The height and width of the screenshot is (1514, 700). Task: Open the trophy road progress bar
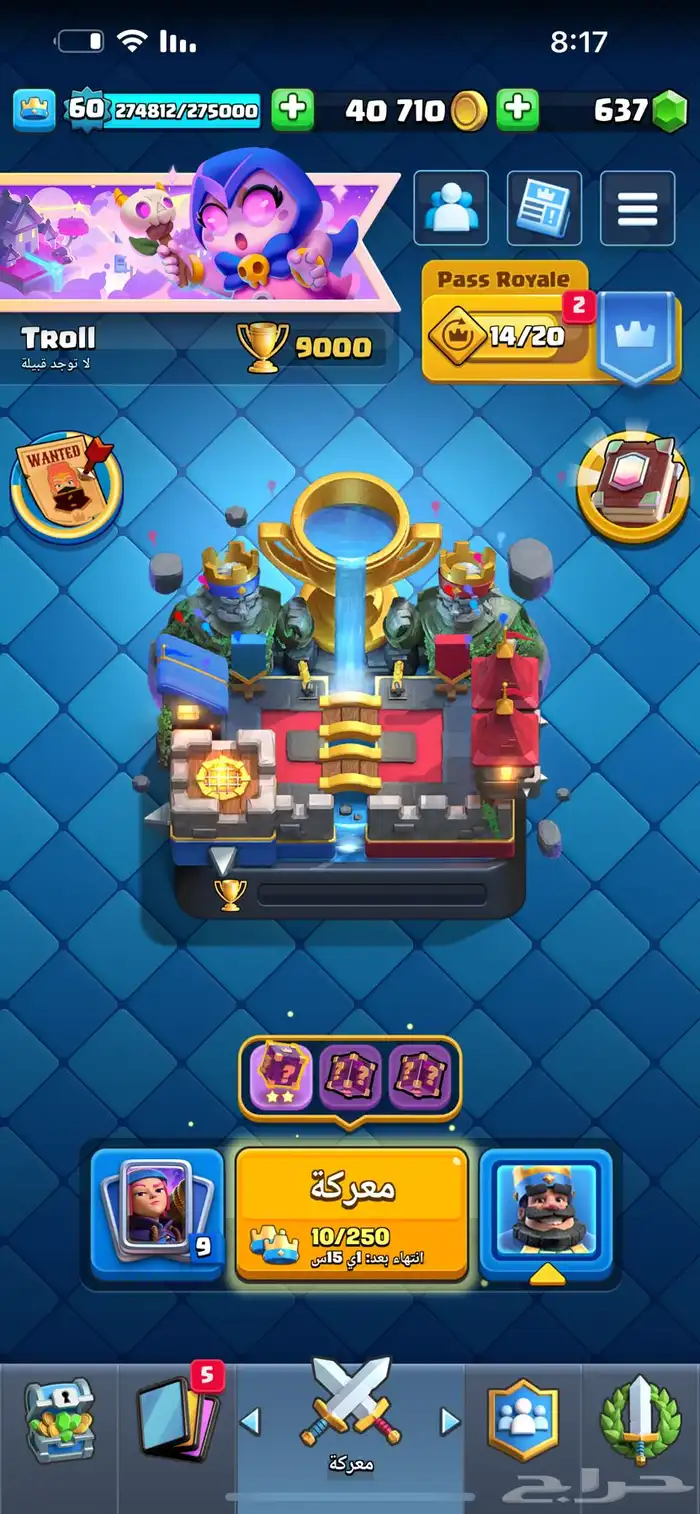(x=370, y=894)
